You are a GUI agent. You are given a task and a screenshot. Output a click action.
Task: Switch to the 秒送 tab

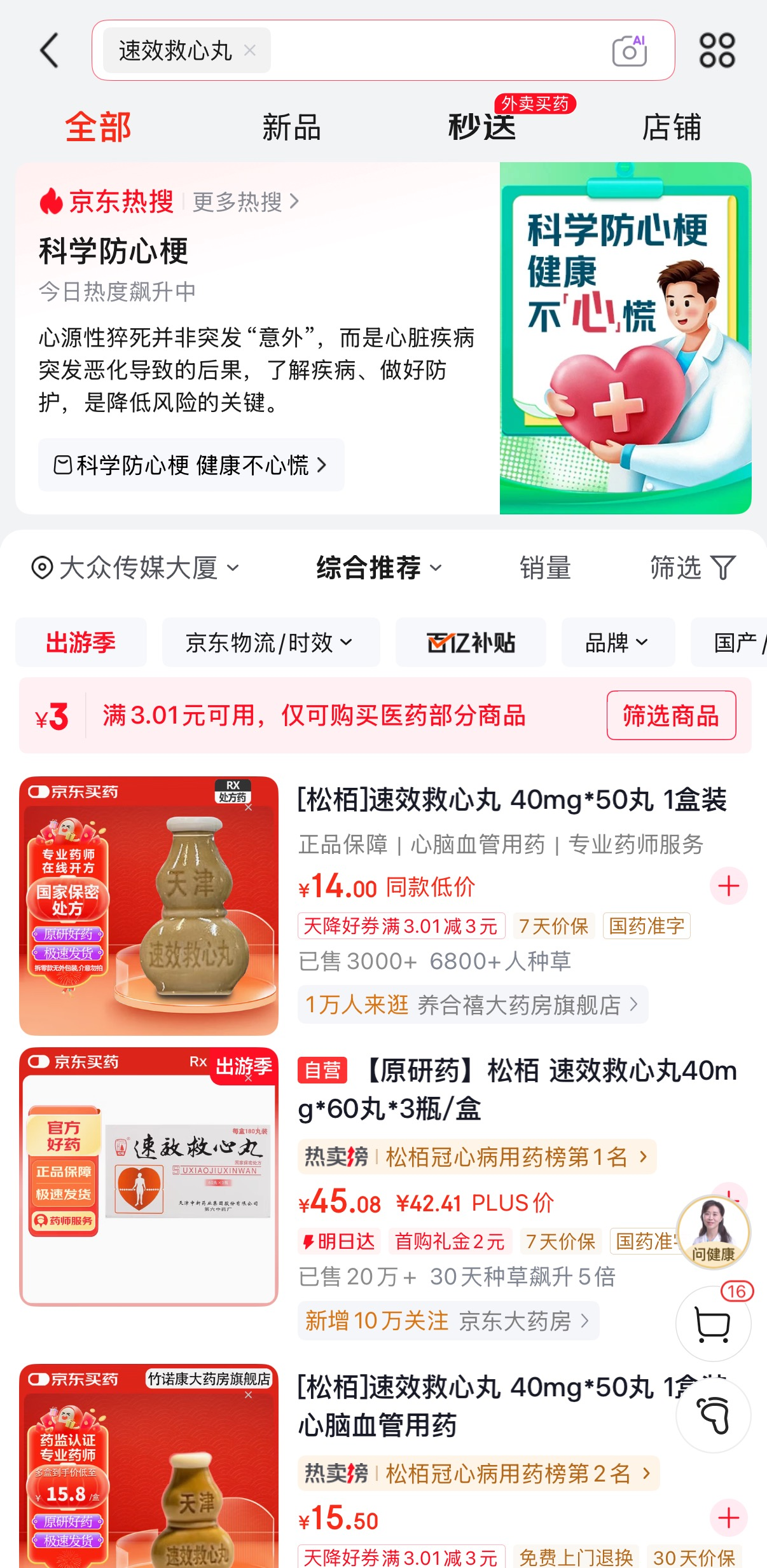(x=481, y=127)
